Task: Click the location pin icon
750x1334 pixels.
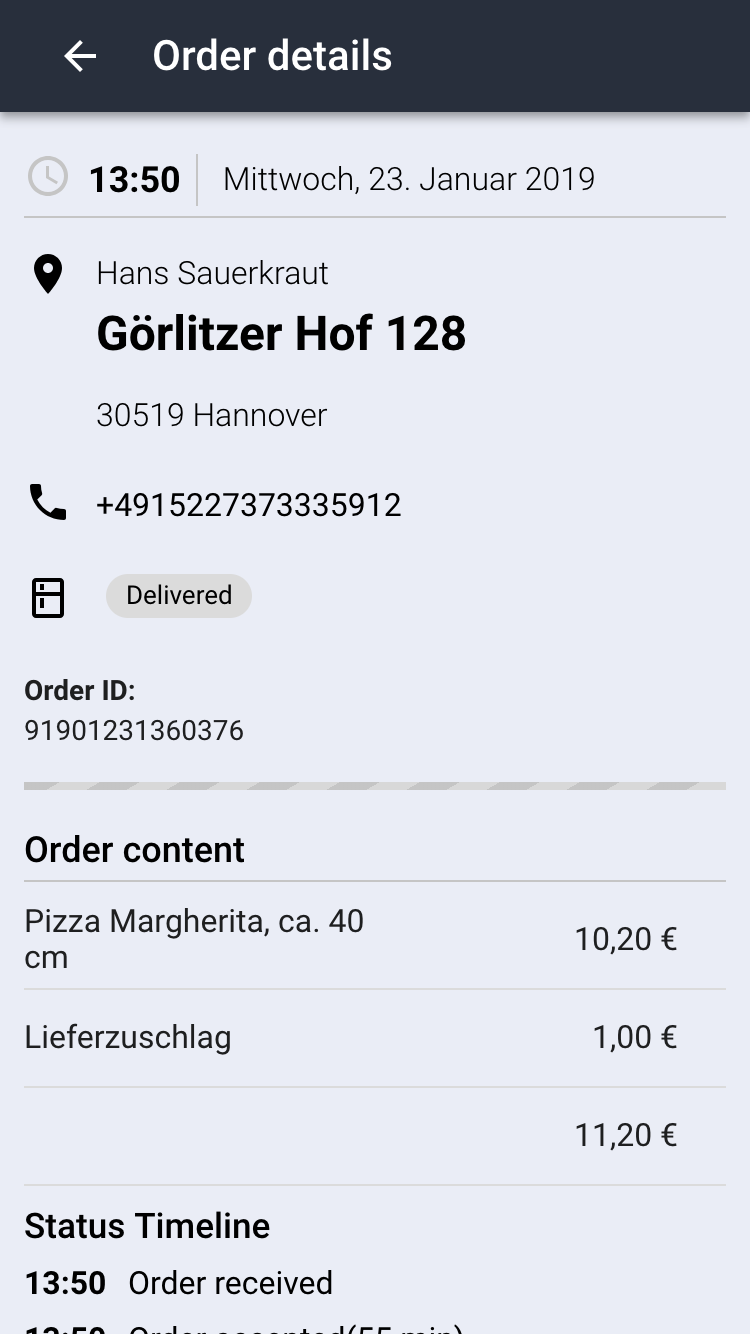Action: (47, 275)
